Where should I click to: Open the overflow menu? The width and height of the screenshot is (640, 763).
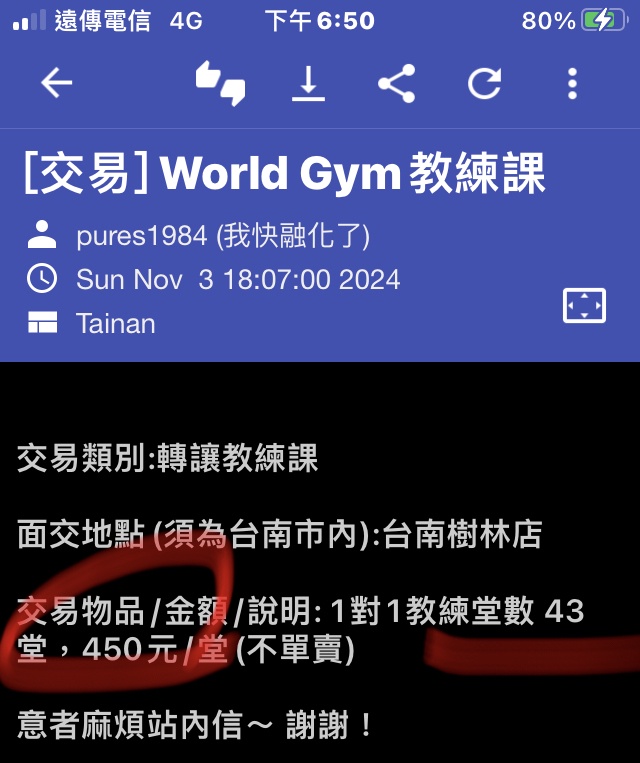pos(572,84)
